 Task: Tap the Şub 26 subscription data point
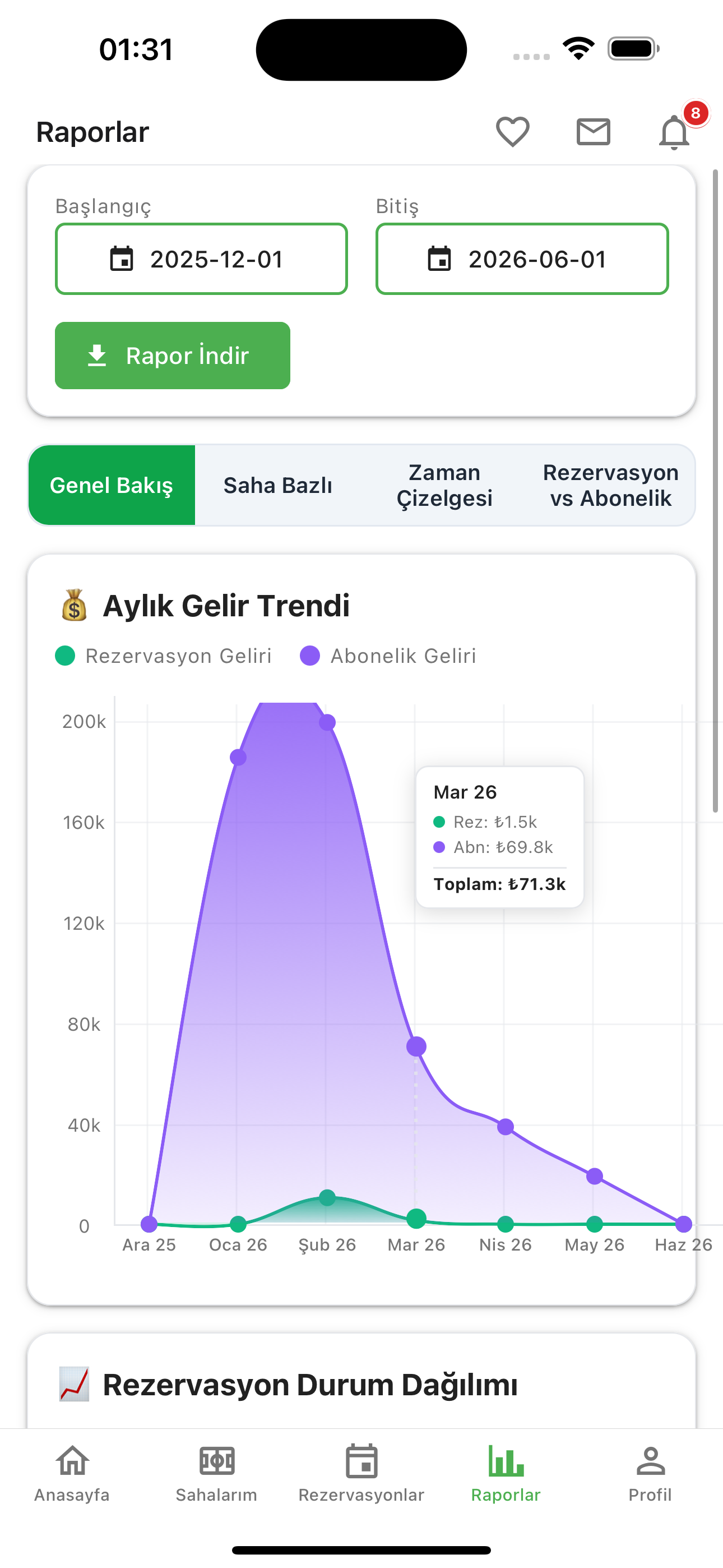click(x=327, y=722)
